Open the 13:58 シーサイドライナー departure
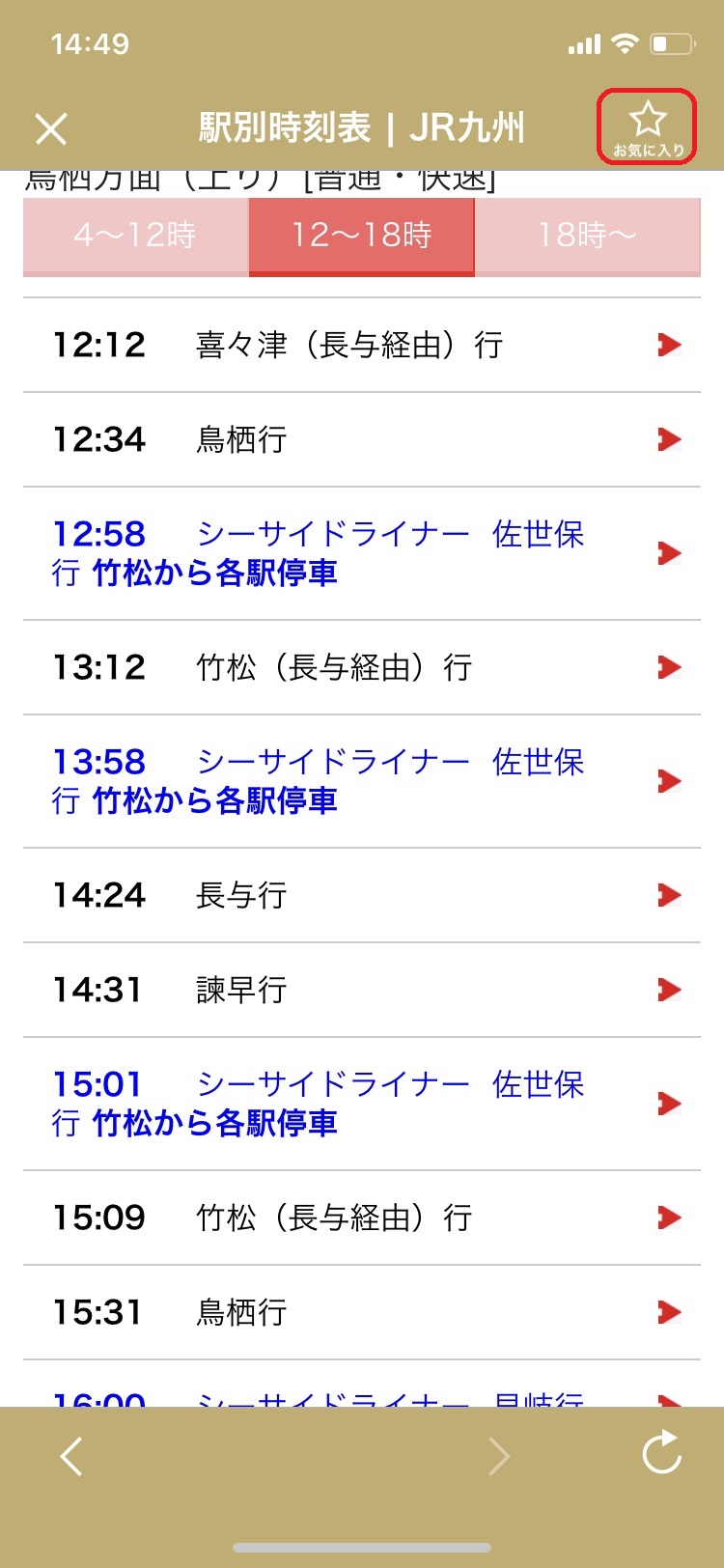Image resolution: width=724 pixels, height=1568 pixels. coord(362,781)
